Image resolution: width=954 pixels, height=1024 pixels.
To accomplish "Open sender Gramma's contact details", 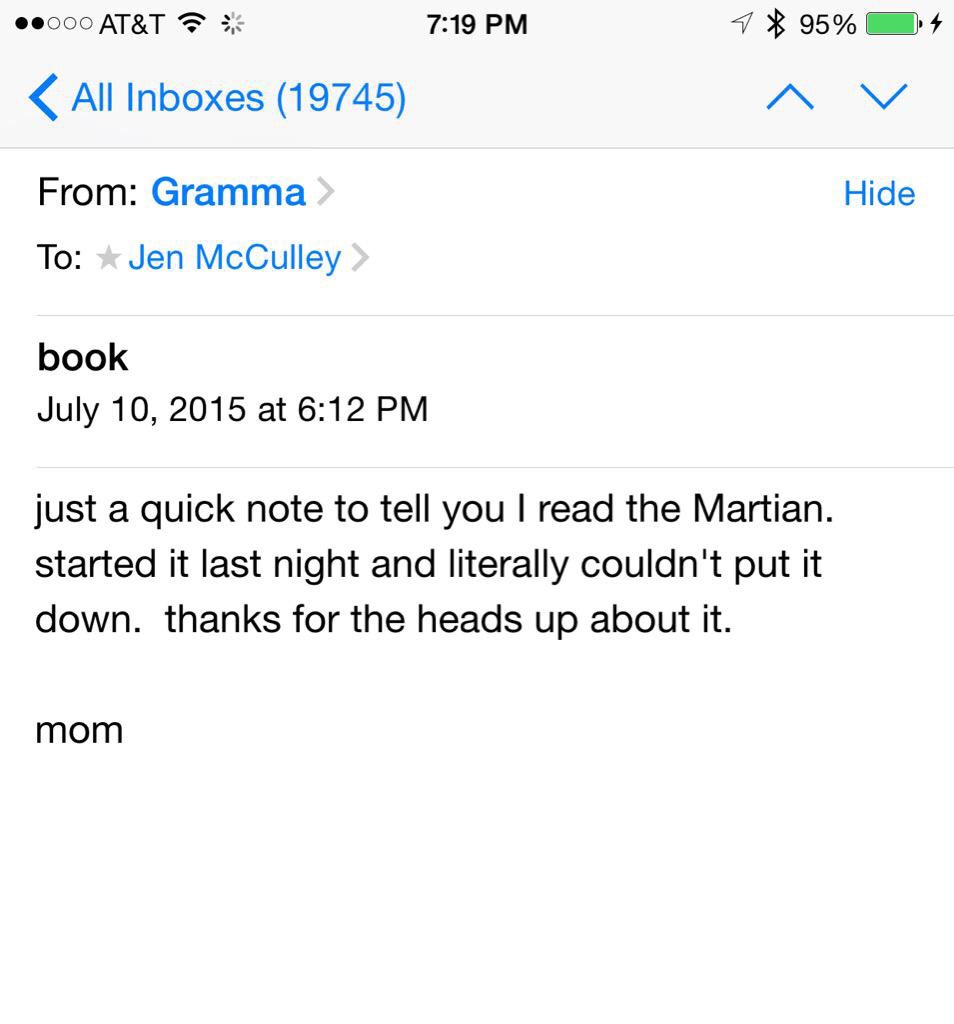I will [229, 192].
